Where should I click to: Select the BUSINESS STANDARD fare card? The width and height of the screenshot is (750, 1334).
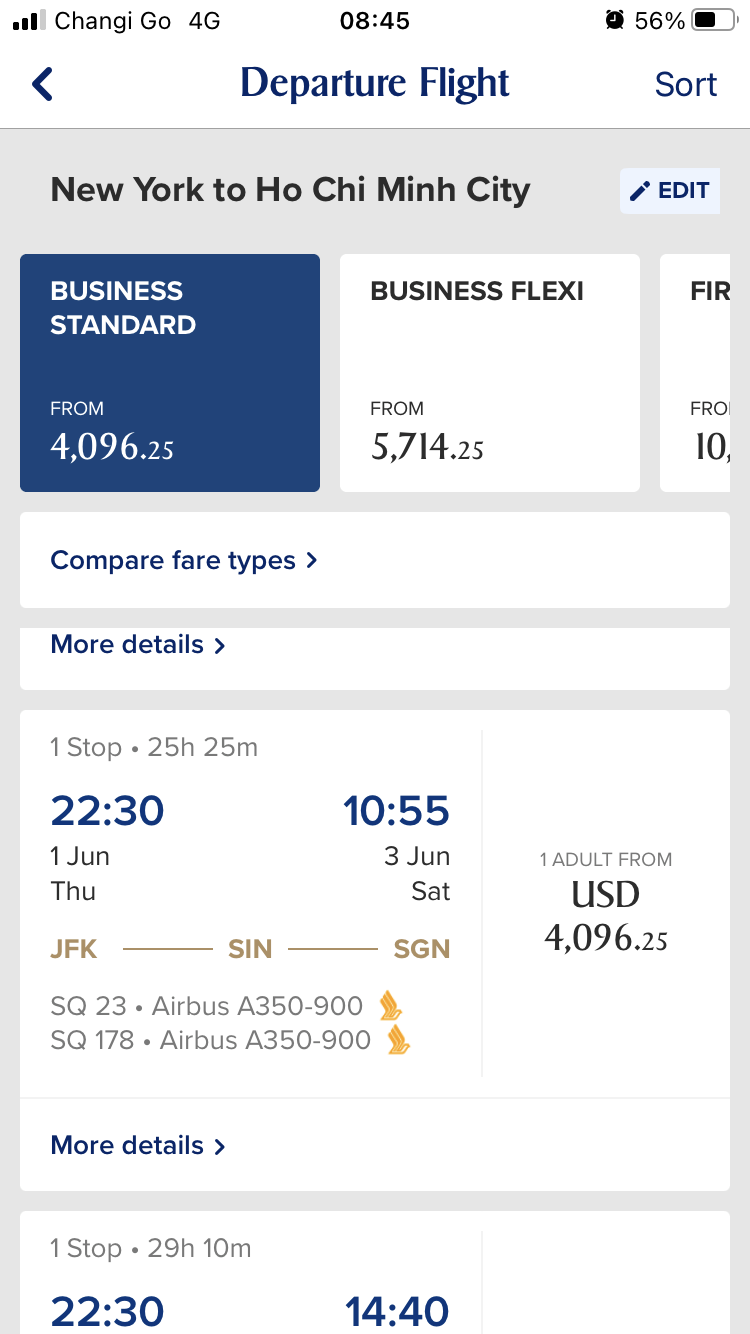point(169,373)
